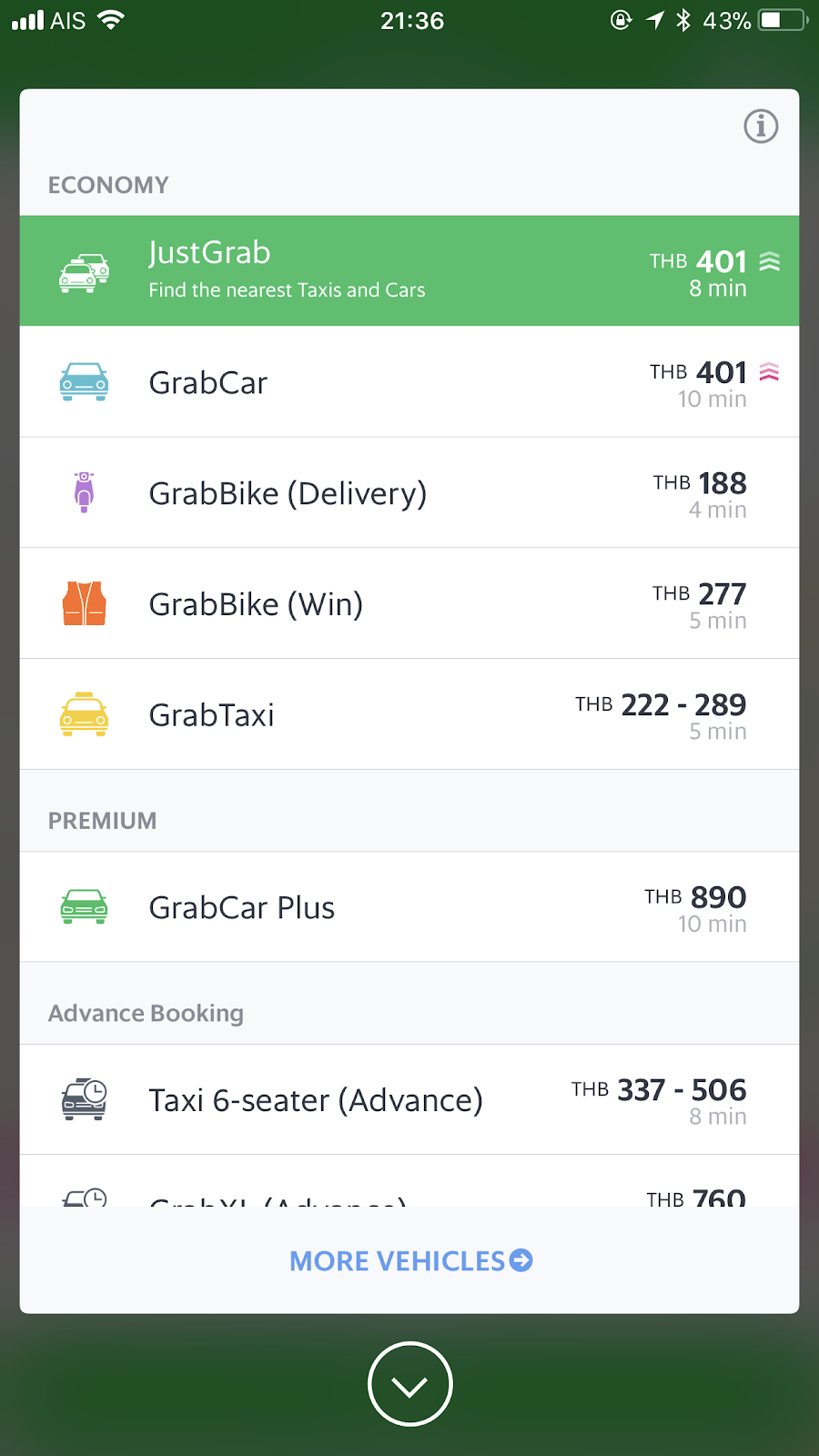The height and width of the screenshot is (1456, 819).
Task: Choose GrabTaxi metered ride
Action: (409, 715)
